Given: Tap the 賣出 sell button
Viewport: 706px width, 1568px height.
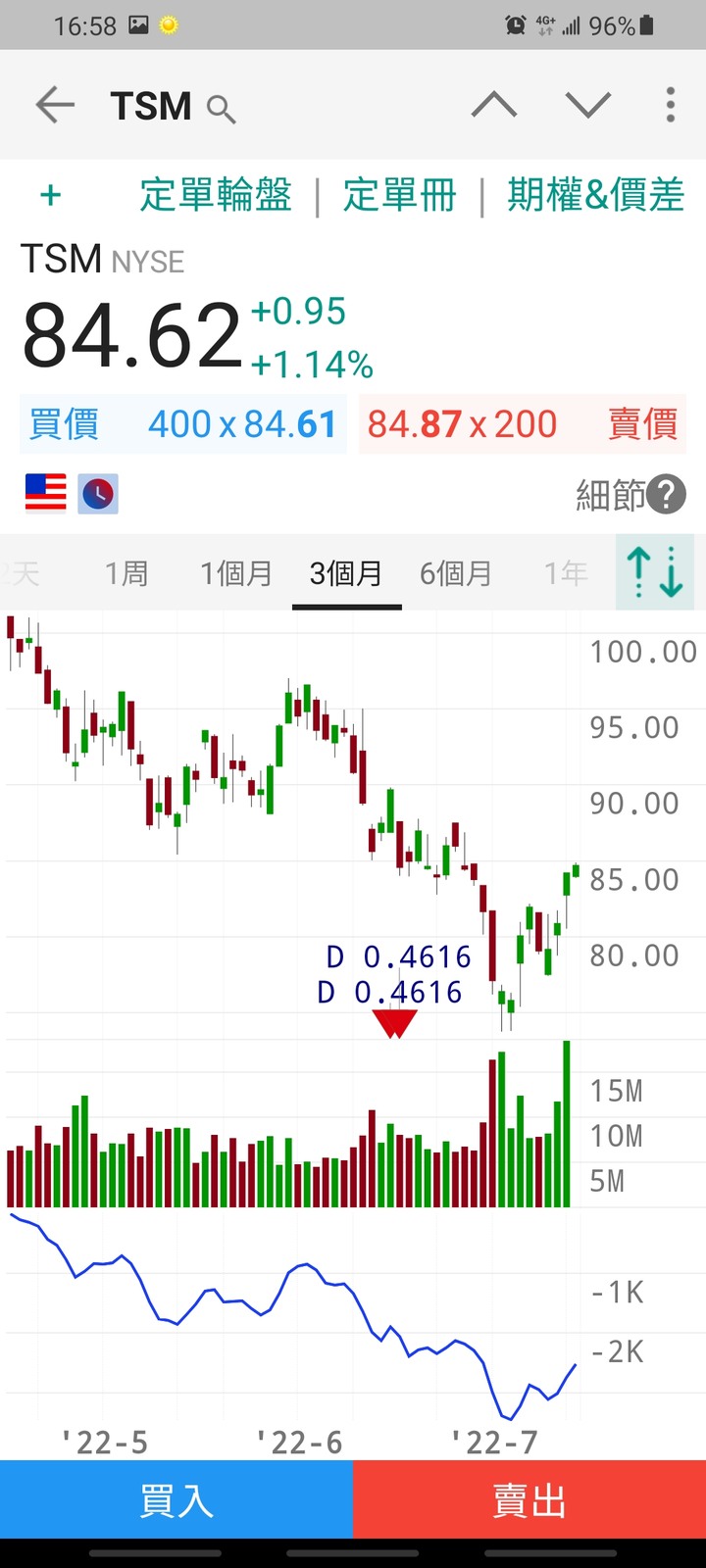Looking at the screenshot, I should click(529, 1499).
